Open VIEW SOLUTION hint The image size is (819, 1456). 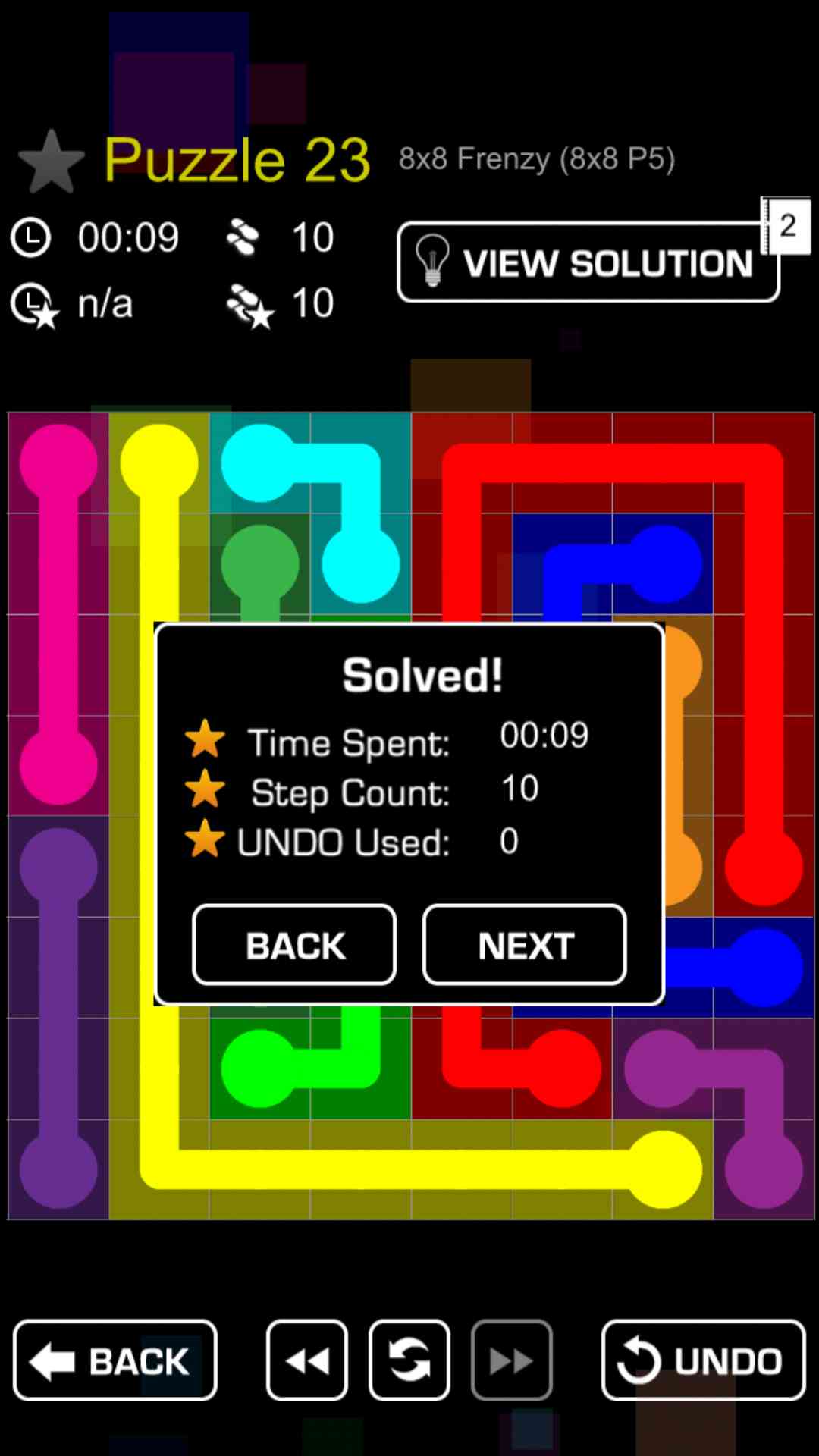(x=588, y=262)
